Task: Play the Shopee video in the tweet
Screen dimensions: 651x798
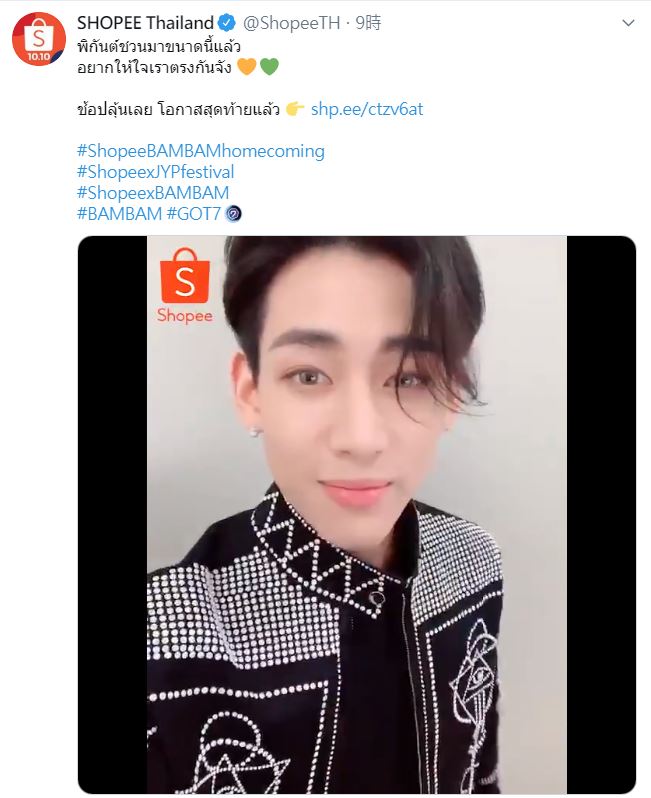Action: 357,514
